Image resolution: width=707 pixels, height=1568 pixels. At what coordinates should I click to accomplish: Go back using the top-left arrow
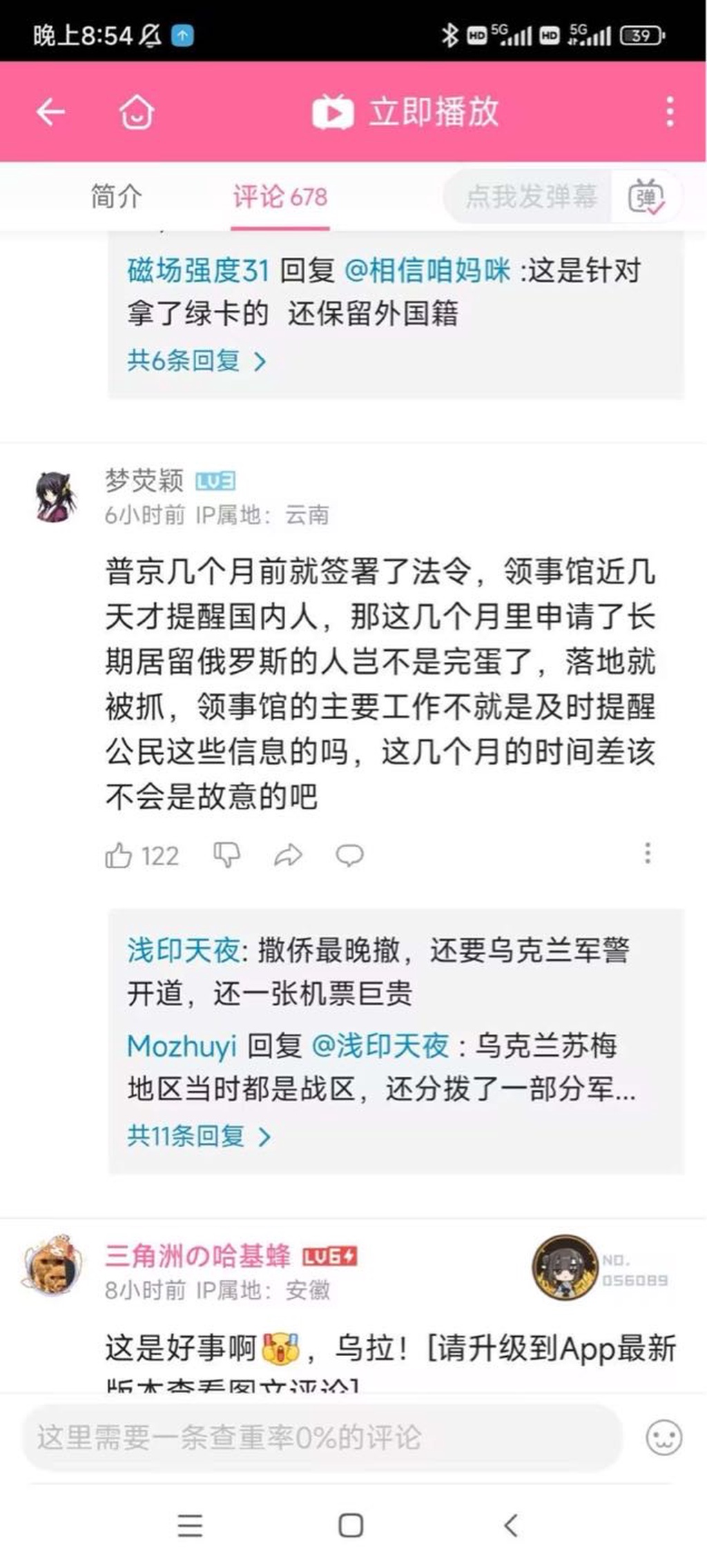(x=50, y=111)
